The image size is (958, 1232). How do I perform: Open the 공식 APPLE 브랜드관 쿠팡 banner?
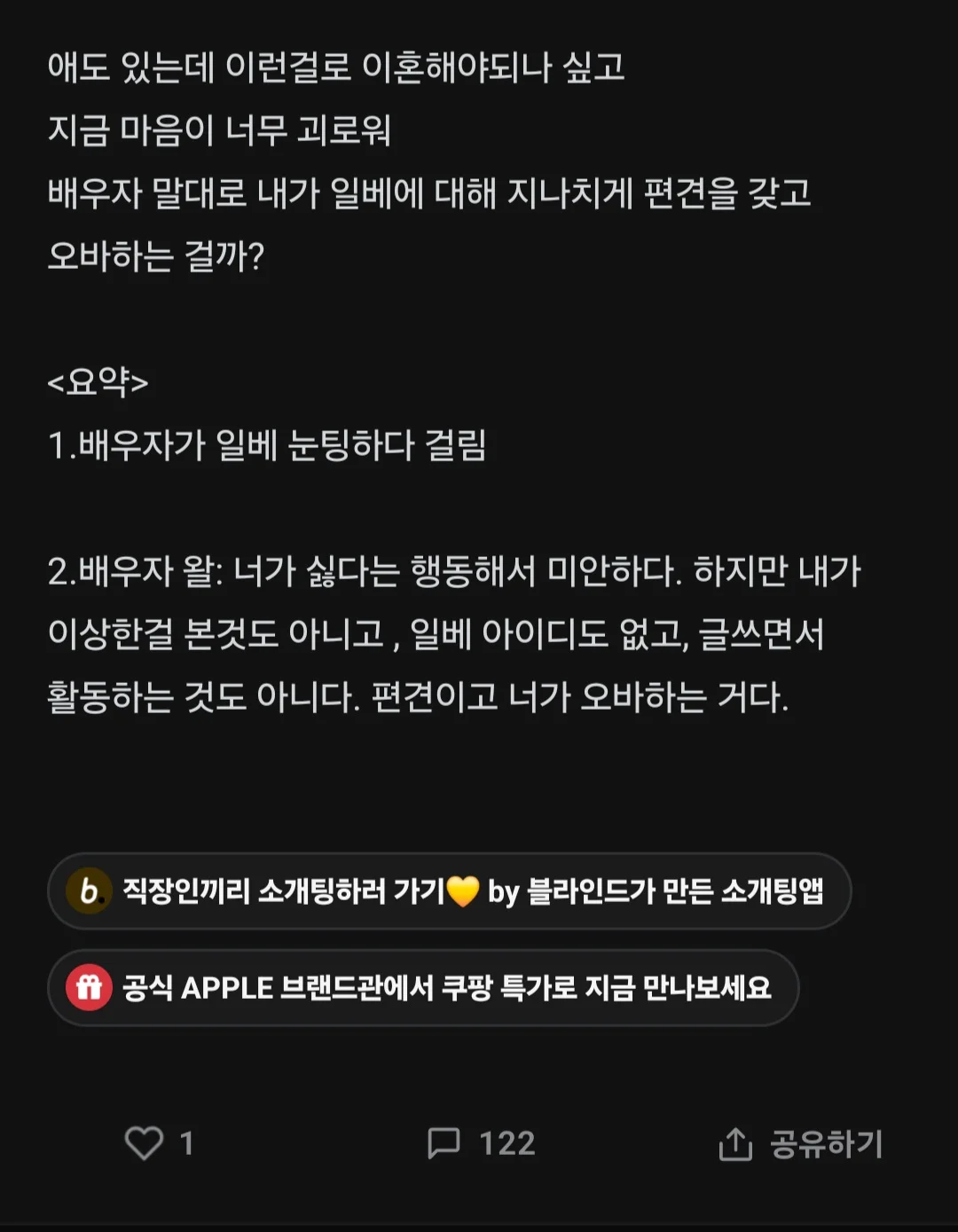point(423,988)
